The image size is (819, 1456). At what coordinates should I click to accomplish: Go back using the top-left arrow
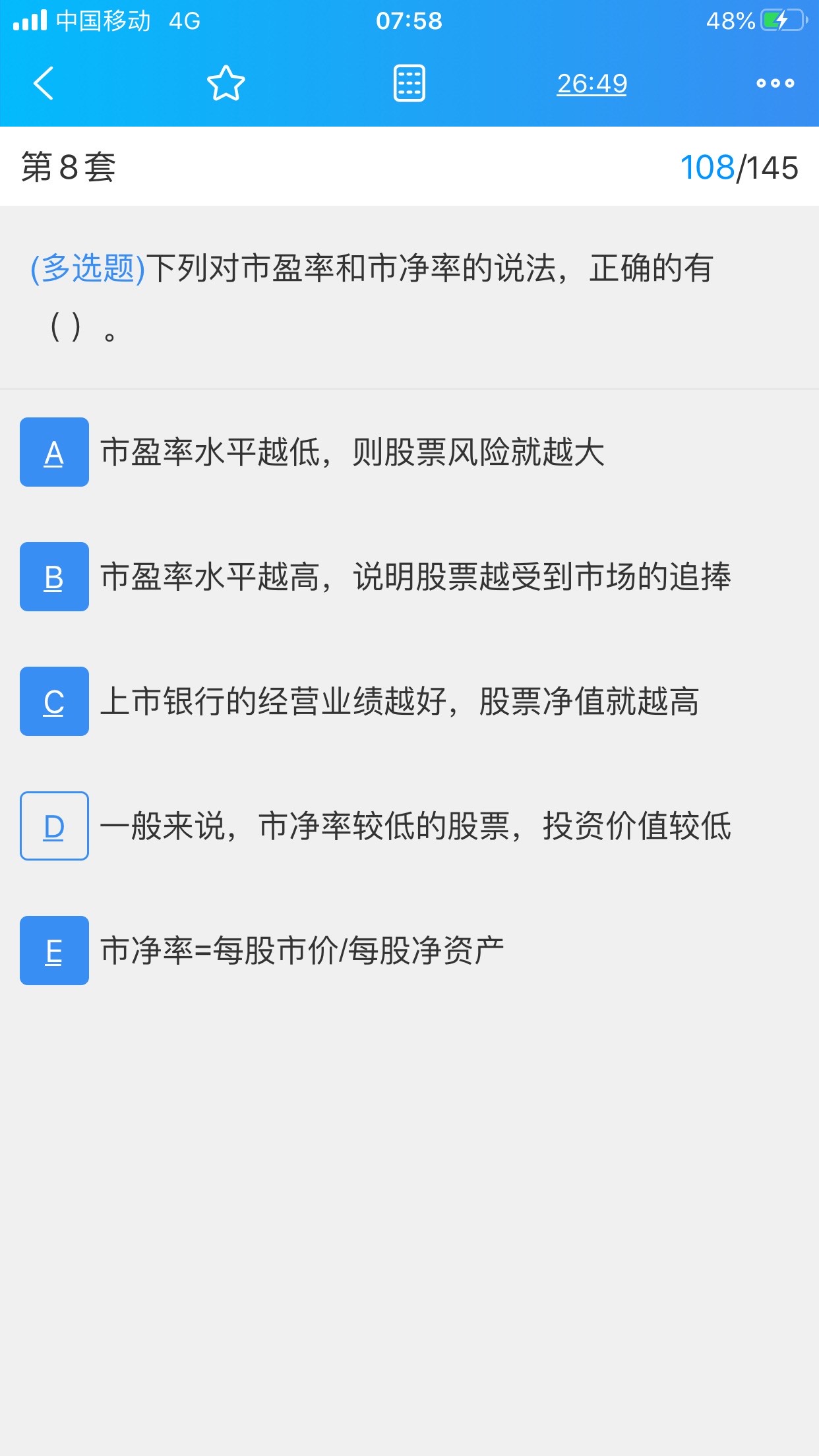[x=44, y=83]
